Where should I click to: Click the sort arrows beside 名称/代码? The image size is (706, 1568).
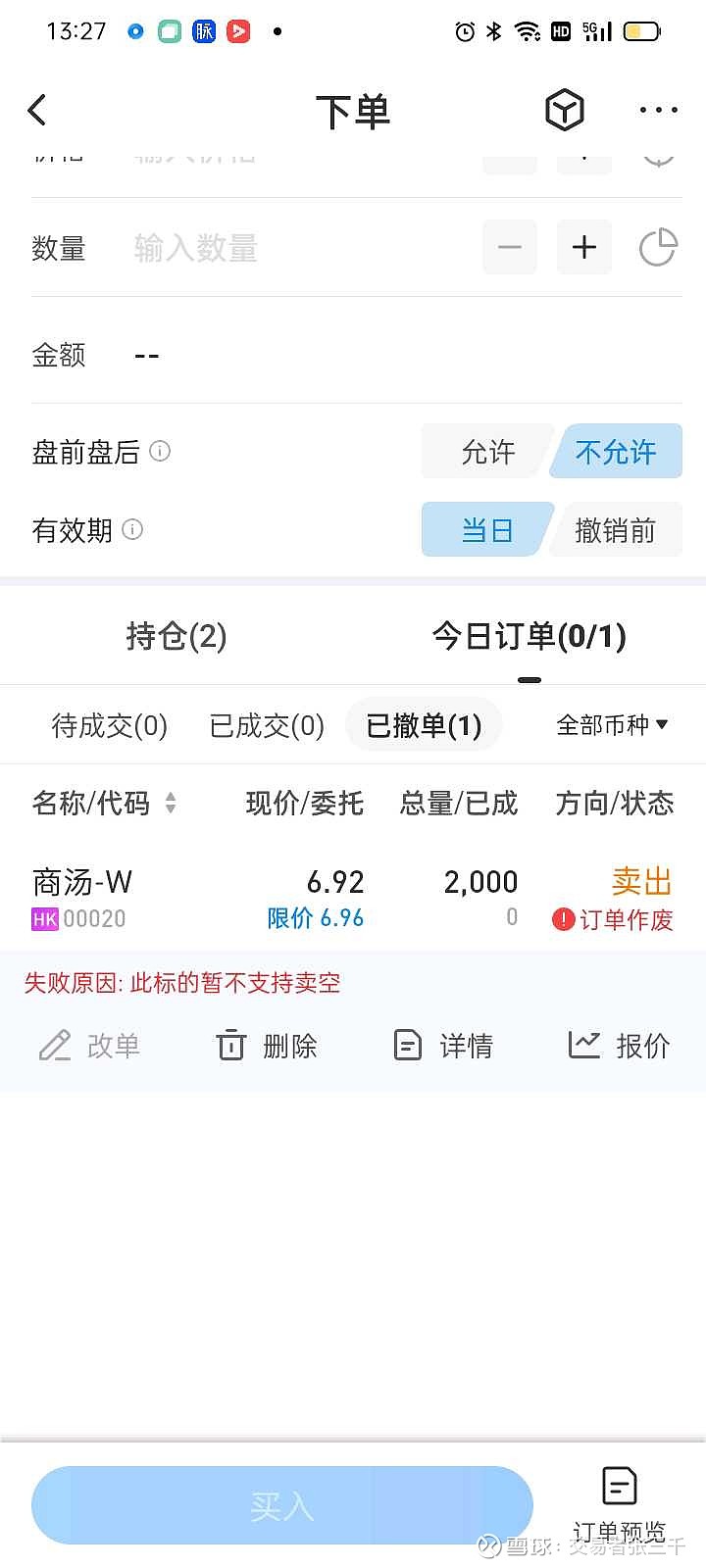coord(170,804)
